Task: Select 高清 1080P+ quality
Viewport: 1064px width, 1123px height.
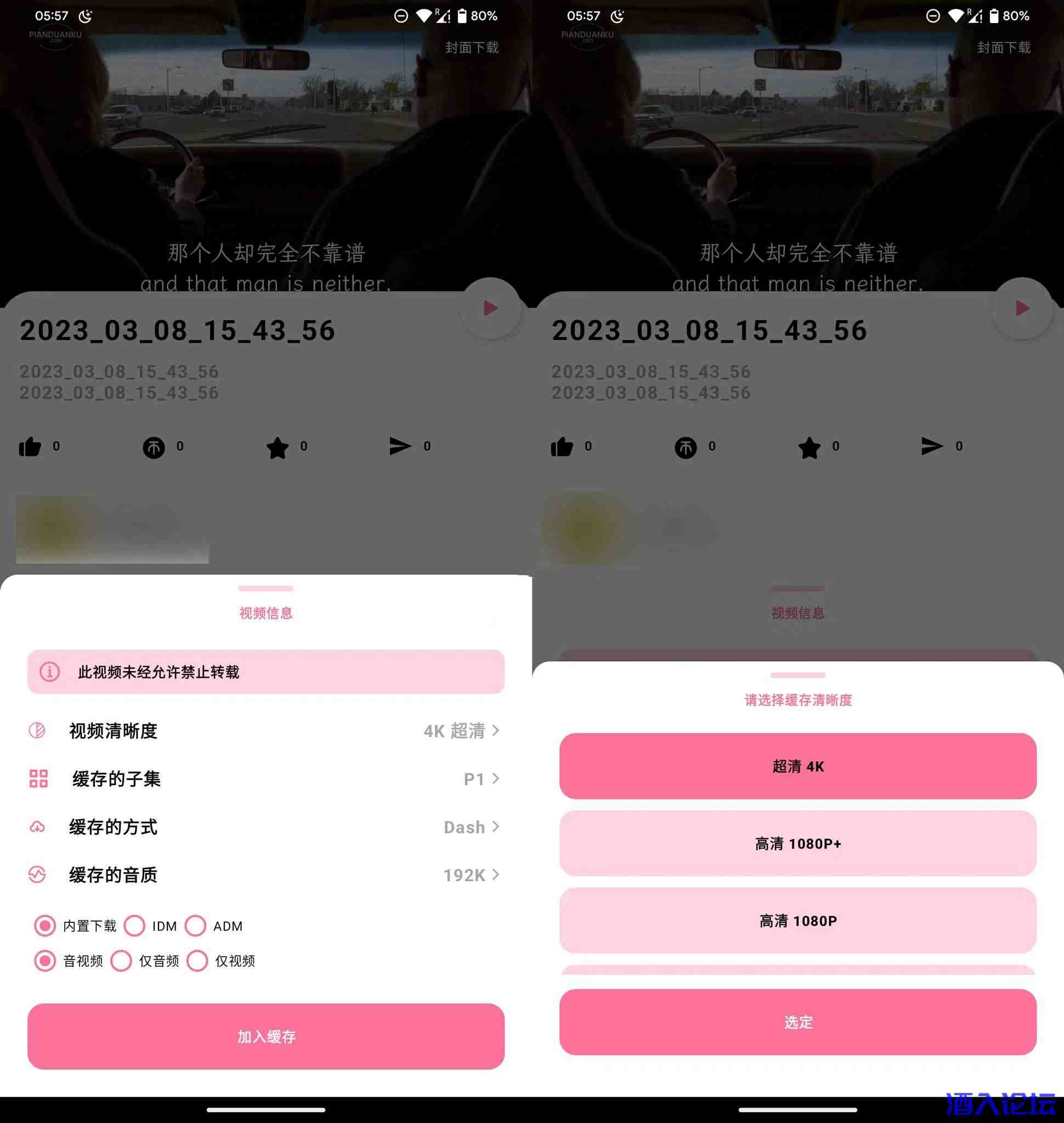Action: (x=797, y=843)
